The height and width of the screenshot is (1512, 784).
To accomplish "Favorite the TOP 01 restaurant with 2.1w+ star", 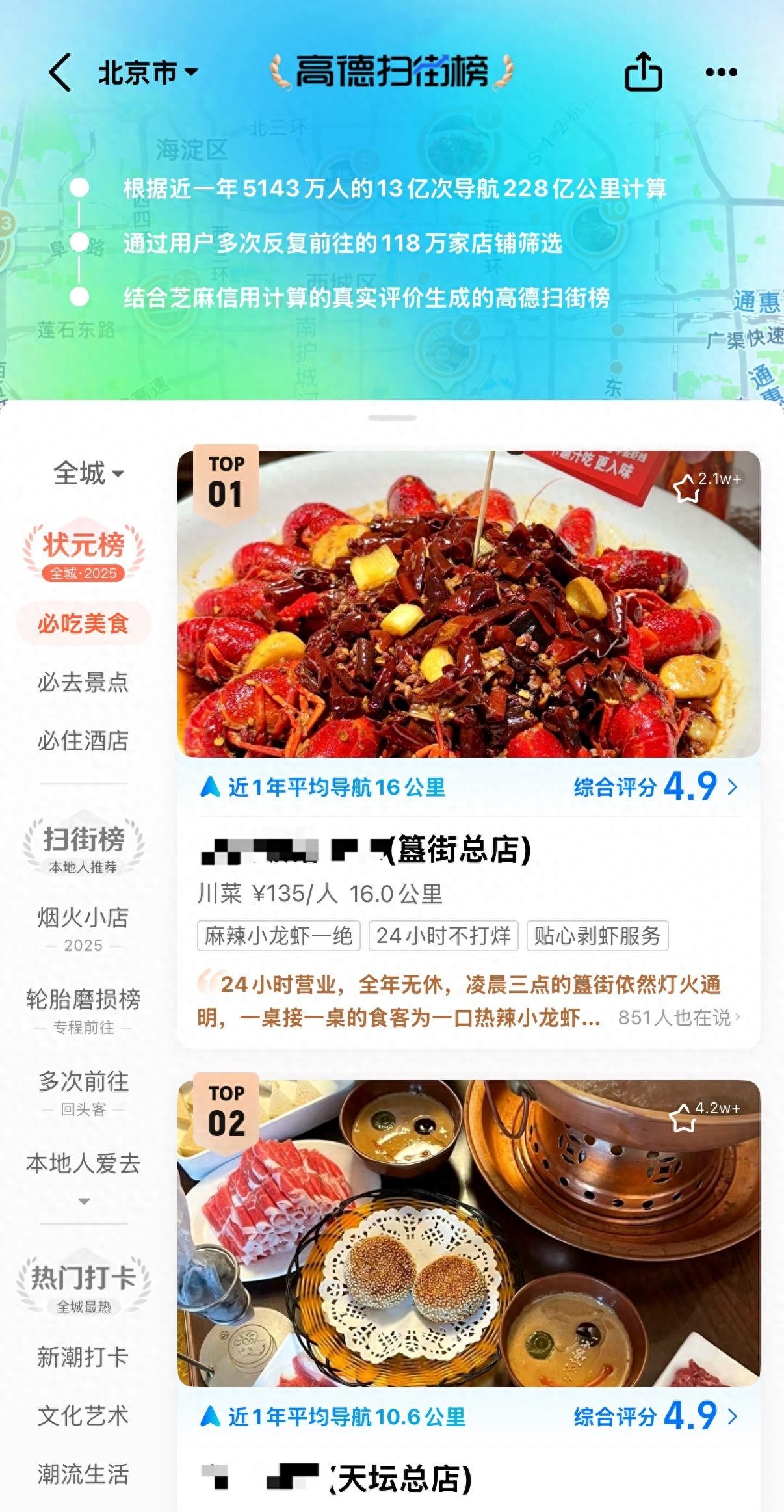I will [x=686, y=489].
